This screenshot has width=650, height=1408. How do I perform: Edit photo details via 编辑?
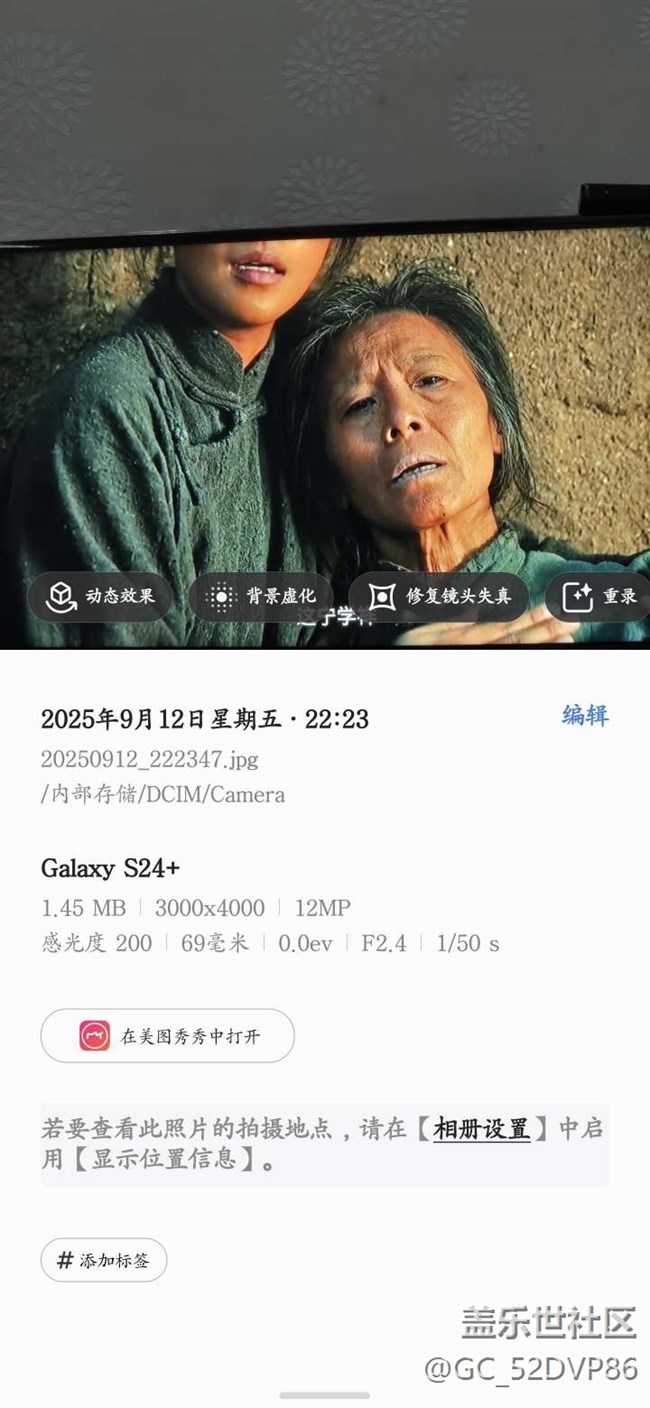click(585, 715)
